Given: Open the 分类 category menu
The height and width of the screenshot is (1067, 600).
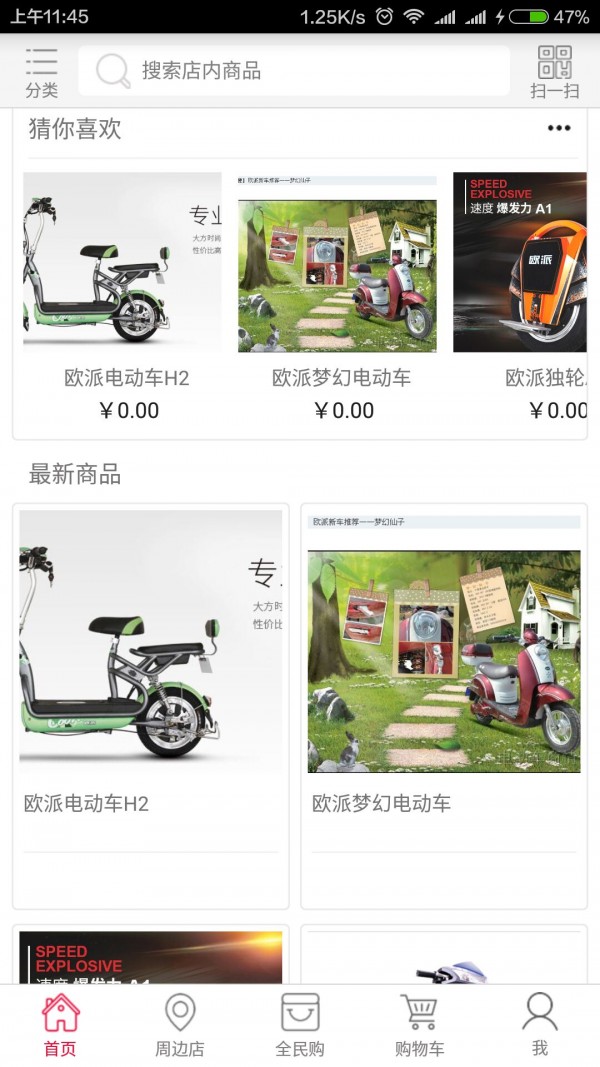Looking at the screenshot, I should pyautogui.click(x=42, y=72).
